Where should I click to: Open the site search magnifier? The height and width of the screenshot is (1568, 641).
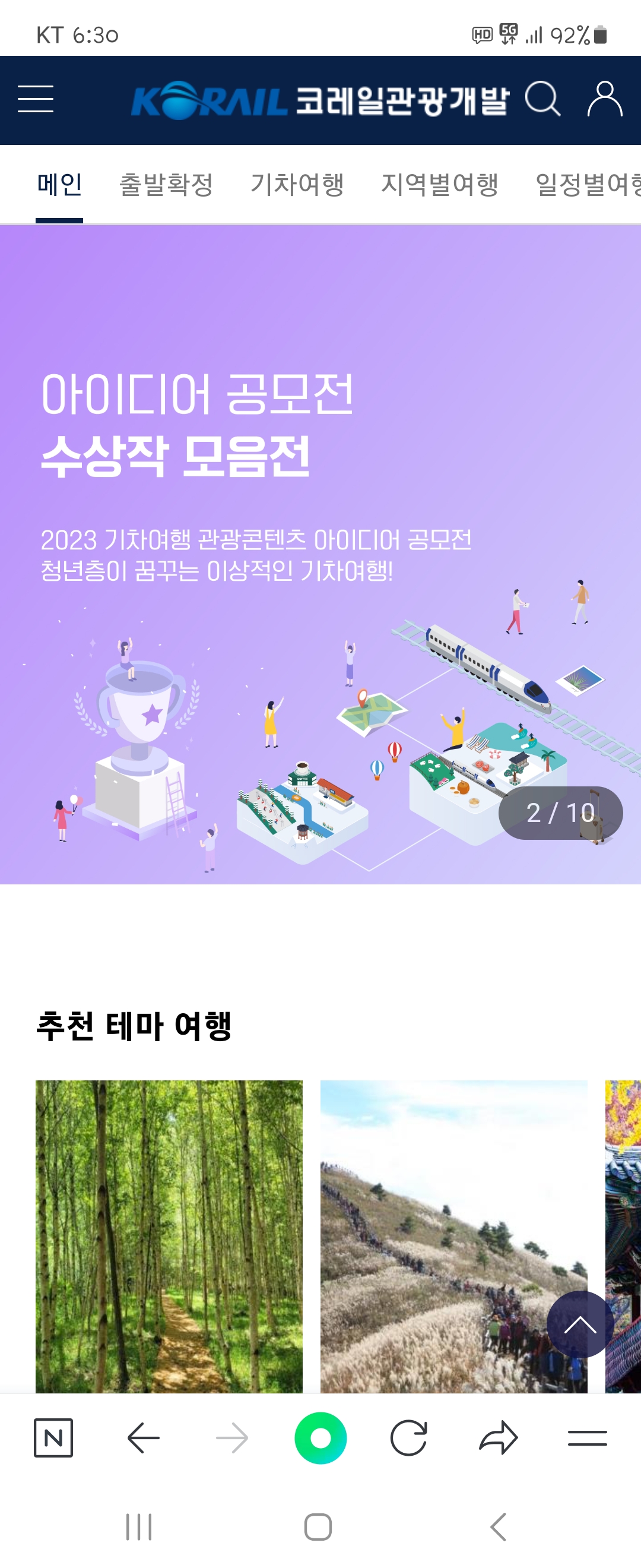point(542,99)
